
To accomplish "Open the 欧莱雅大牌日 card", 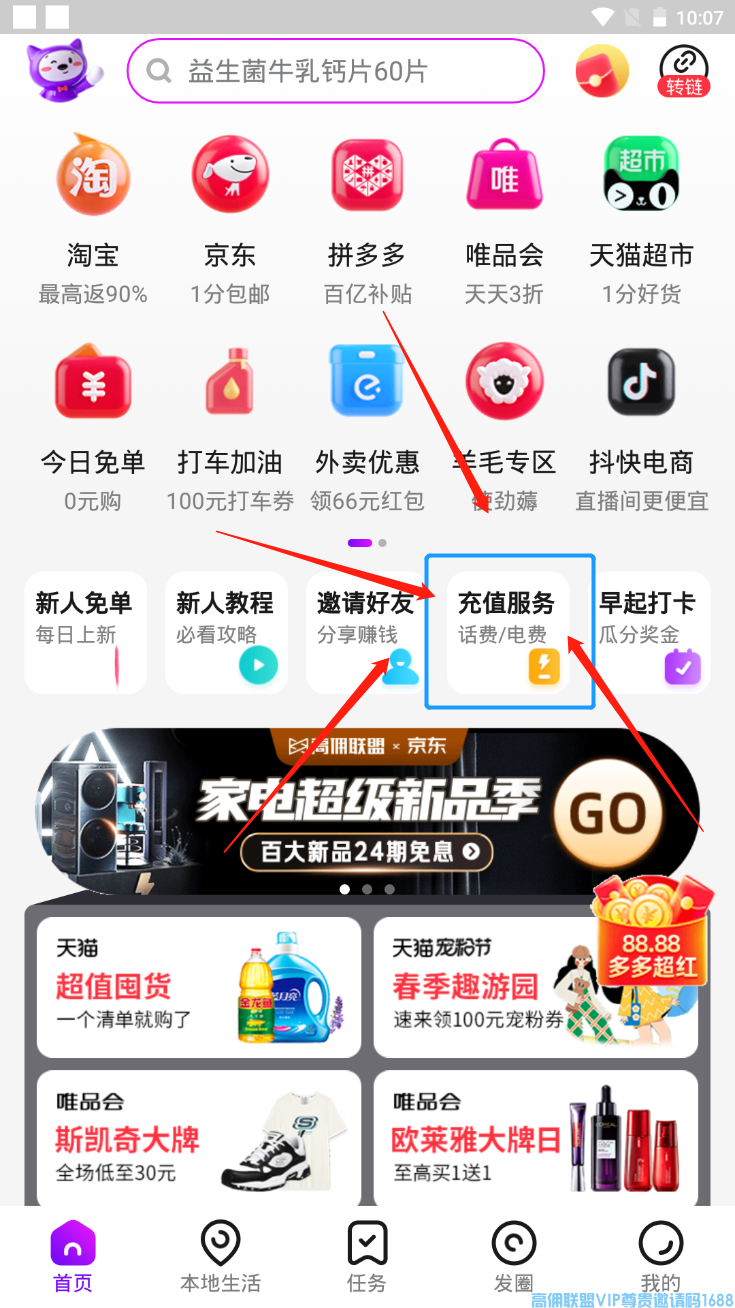I will [x=535, y=1140].
